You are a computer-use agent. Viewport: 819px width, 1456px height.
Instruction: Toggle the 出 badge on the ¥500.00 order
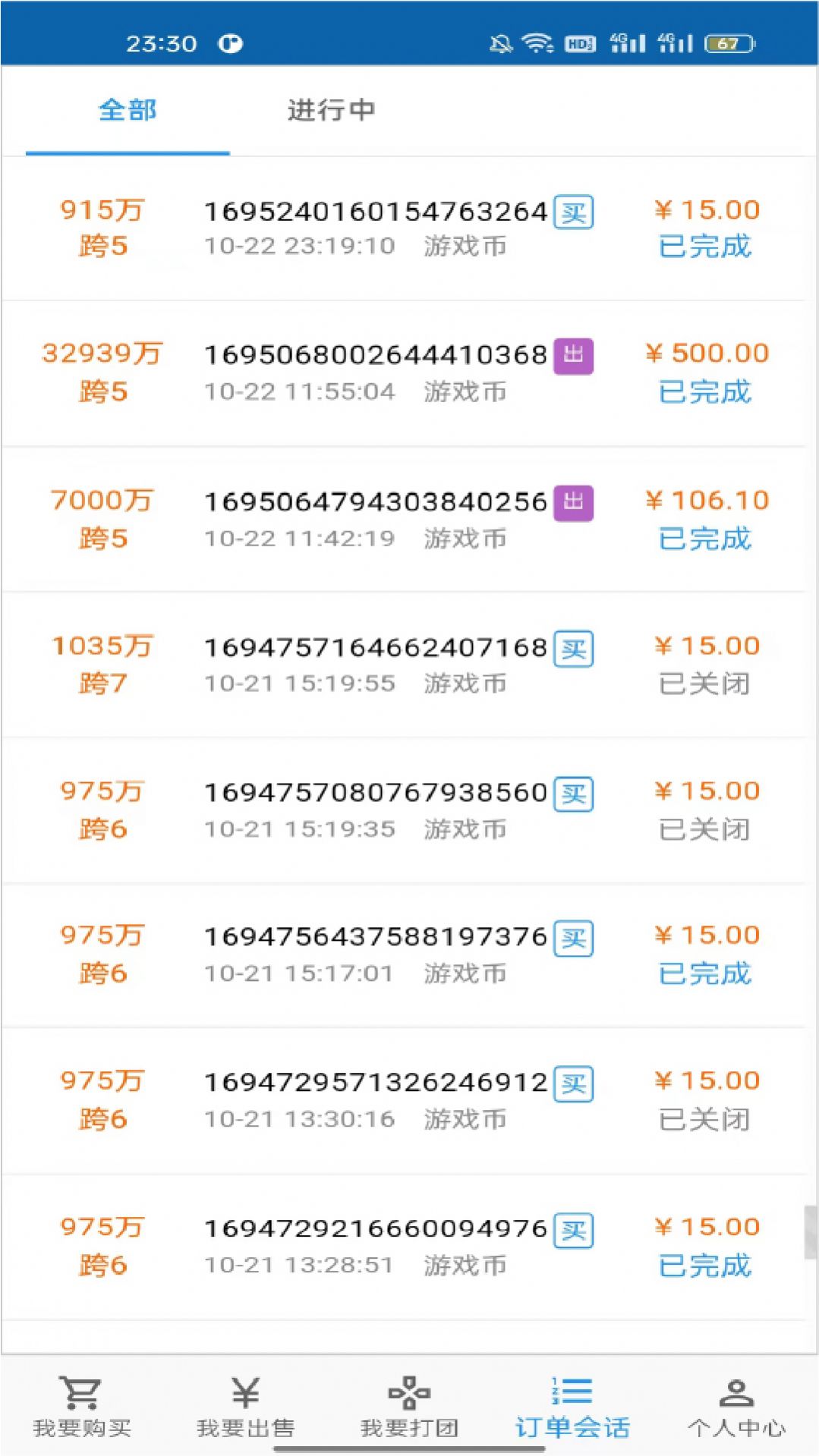click(575, 357)
